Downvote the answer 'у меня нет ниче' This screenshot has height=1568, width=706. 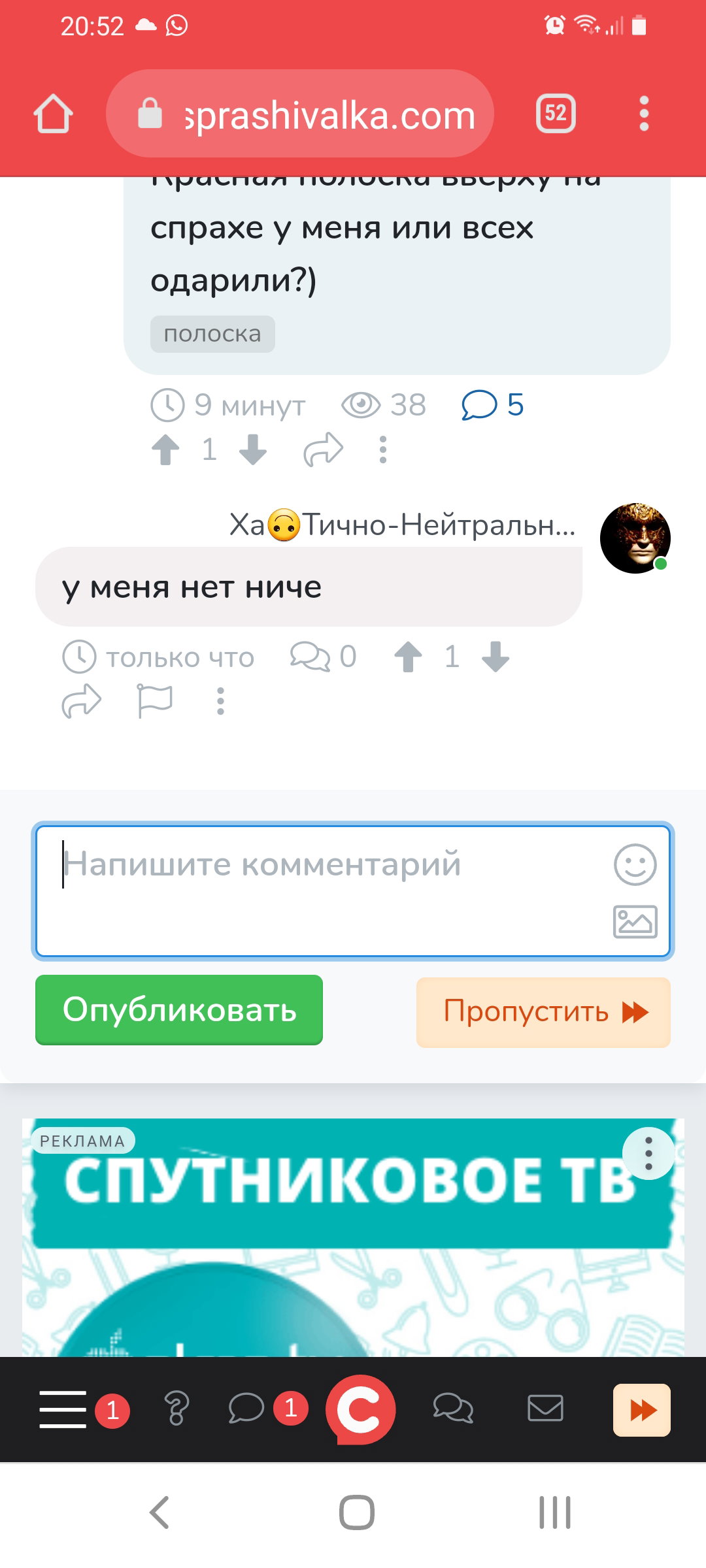(x=496, y=657)
